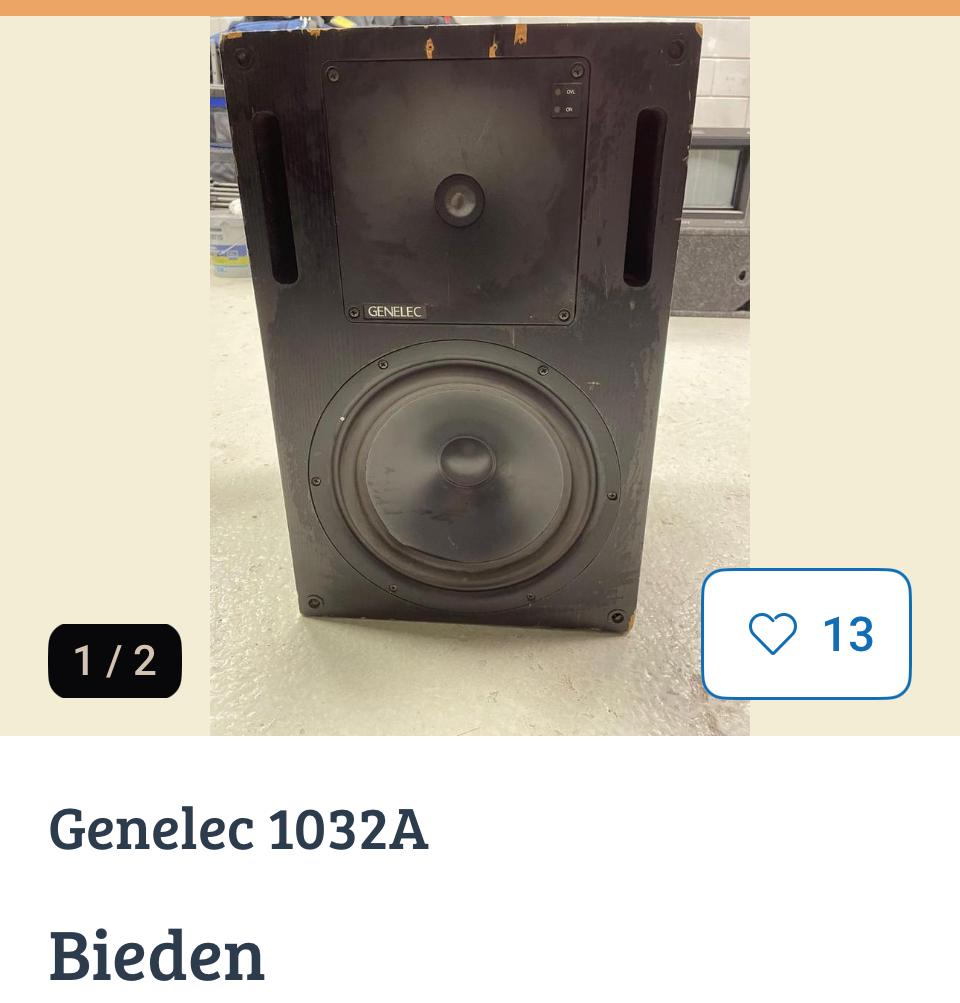960x1003 pixels.
Task: Save the Genelec 1032A listing to favorites
Action: (x=805, y=634)
